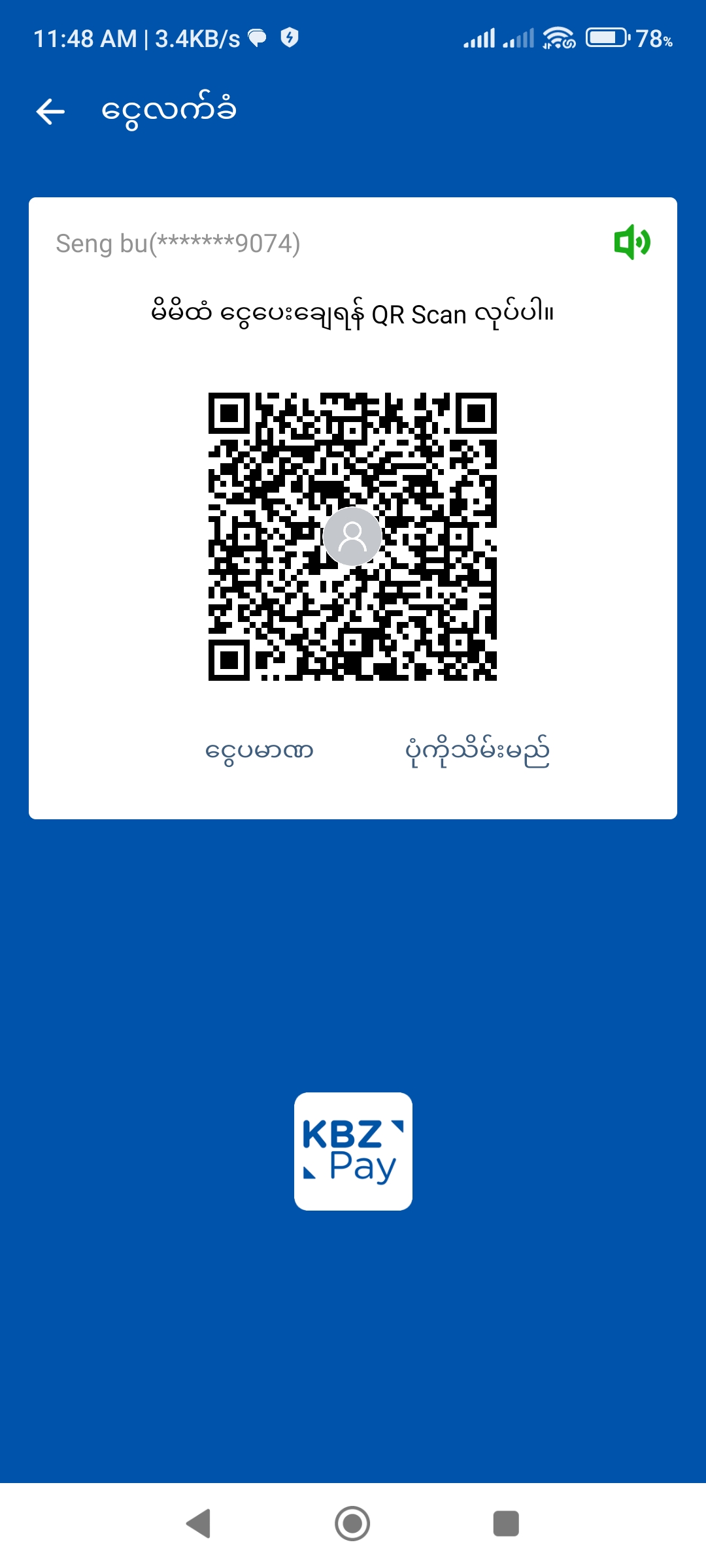Go back using the top arrow

pyautogui.click(x=50, y=111)
